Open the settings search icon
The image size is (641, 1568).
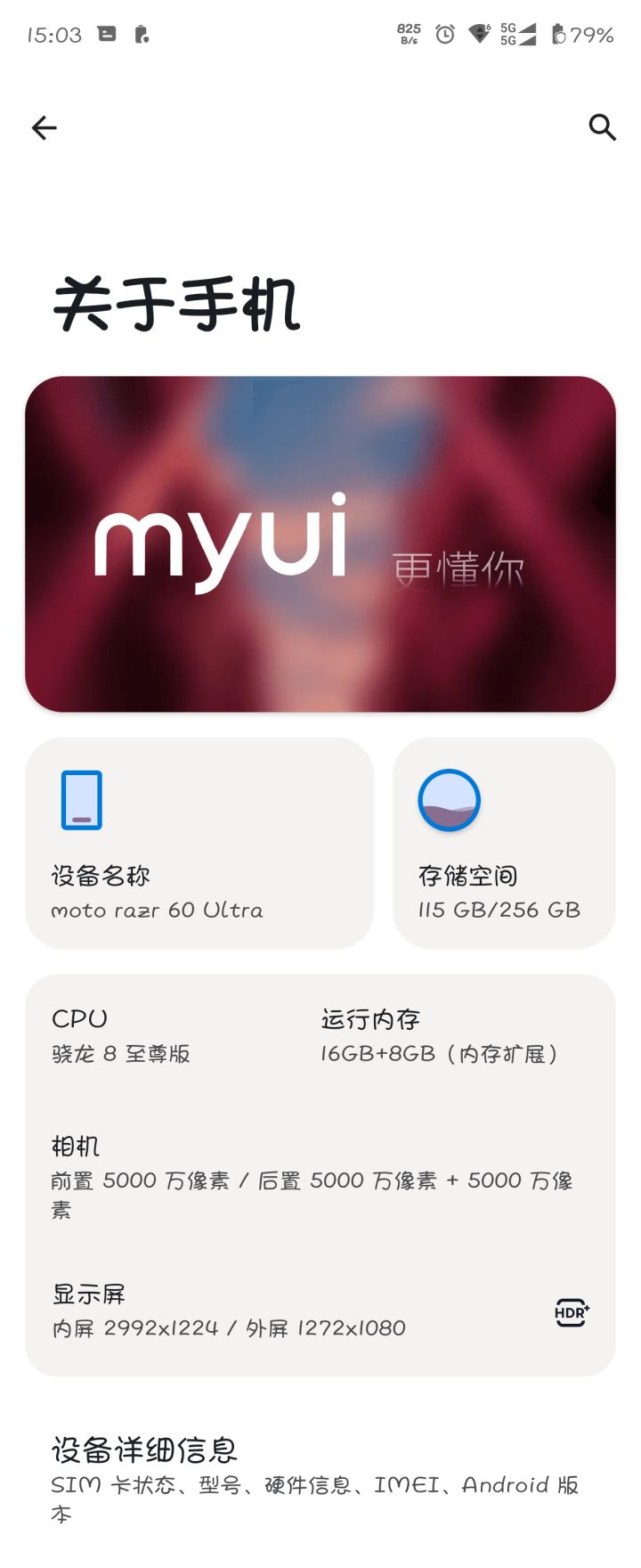click(602, 127)
